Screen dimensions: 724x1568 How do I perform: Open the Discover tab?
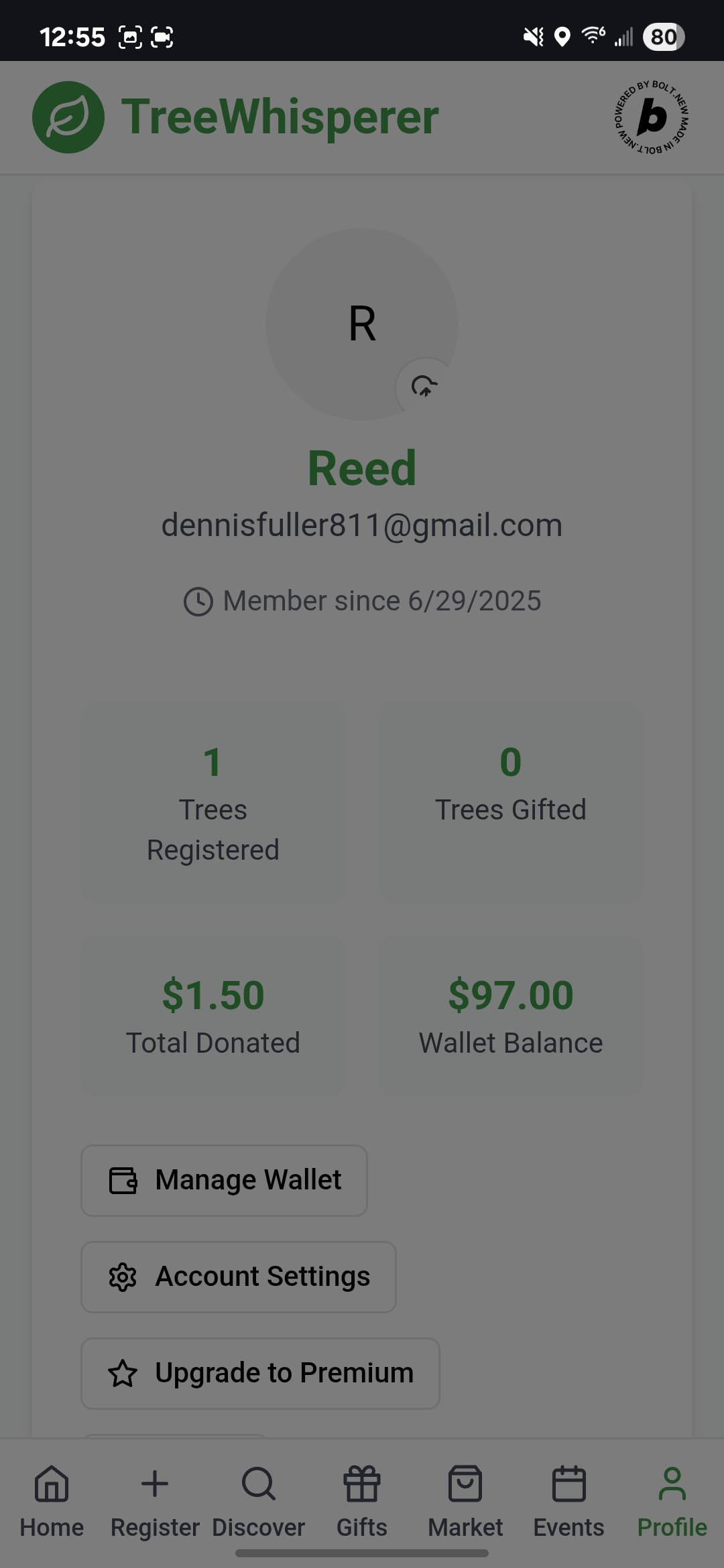tap(259, 1501)
